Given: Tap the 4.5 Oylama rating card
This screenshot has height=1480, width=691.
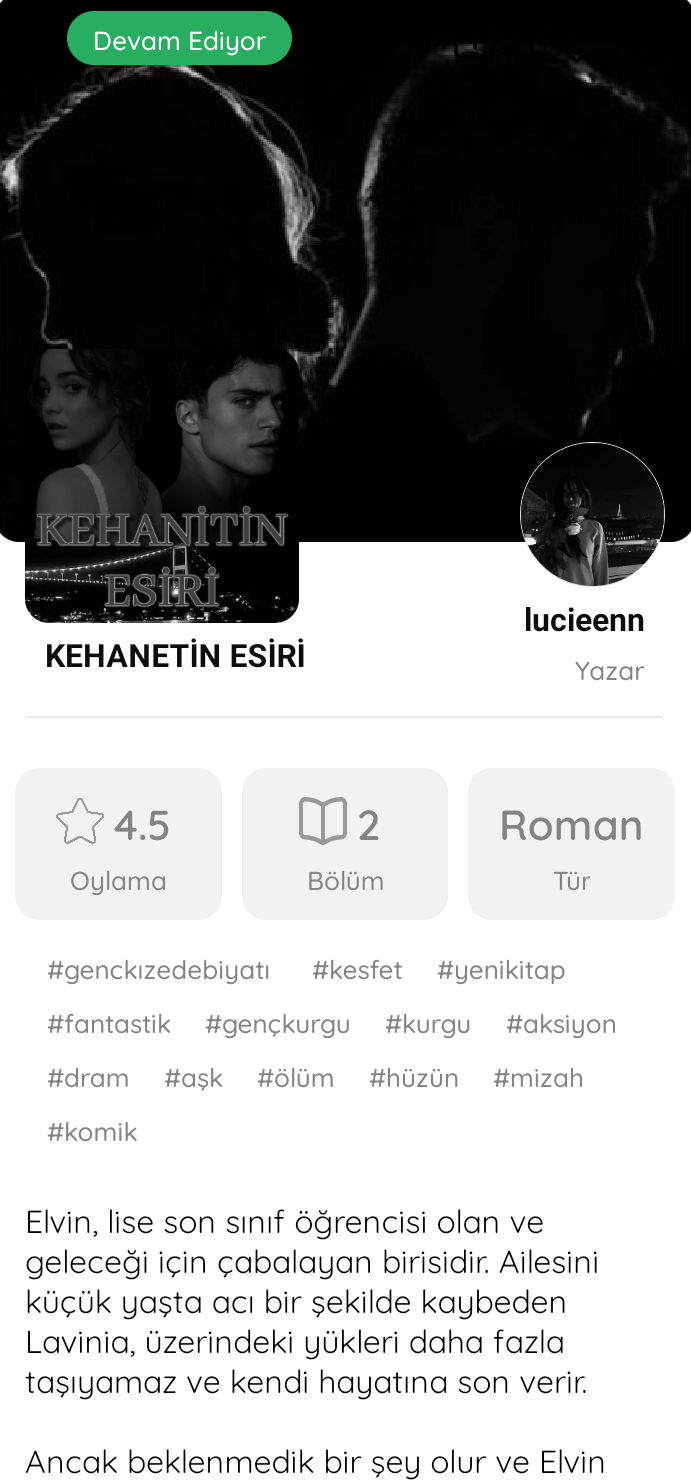Looking at the screenshot, I should (x=118, y=844).
